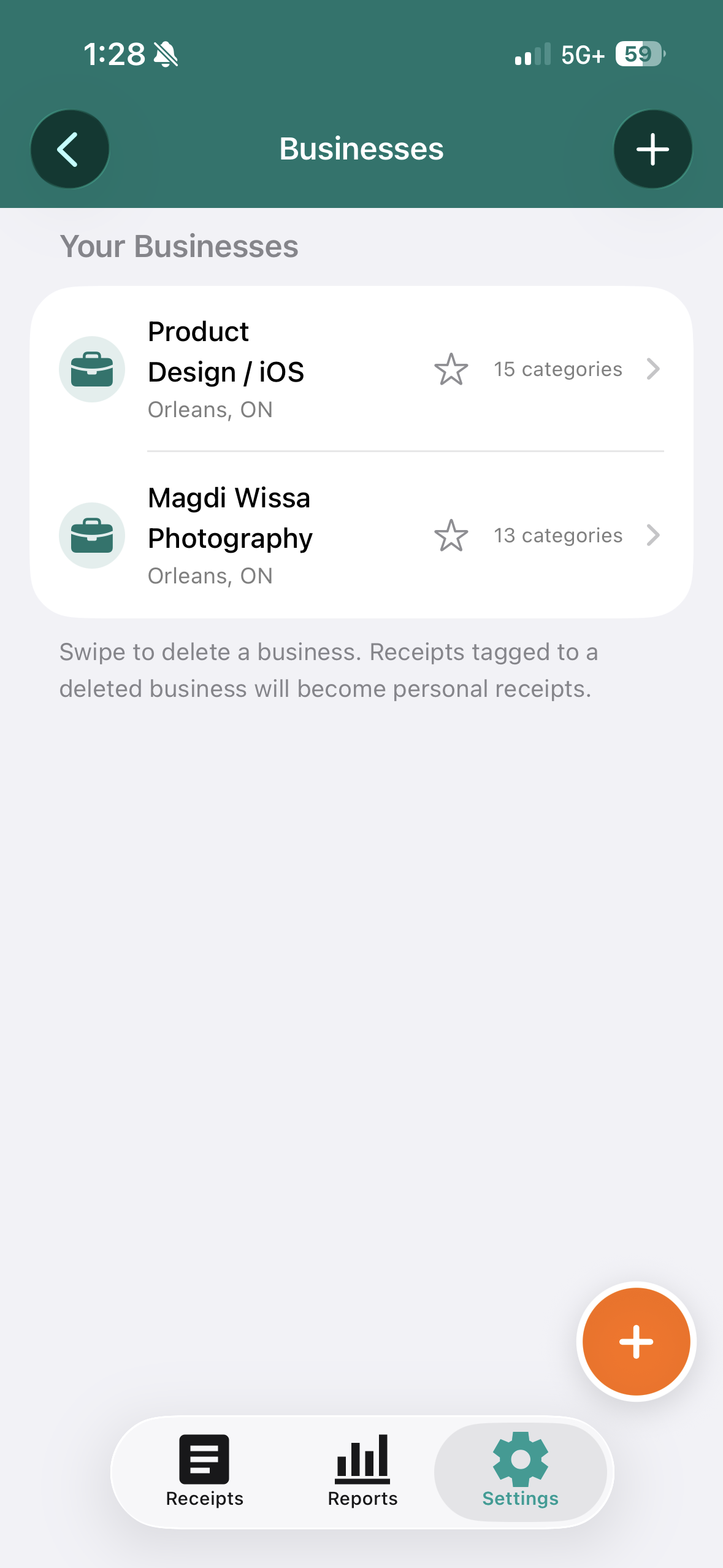Click the briefcase icon for Magdi Wissa Photography
The width and height of the screenshot is (723, 1568).
point(91,536)
